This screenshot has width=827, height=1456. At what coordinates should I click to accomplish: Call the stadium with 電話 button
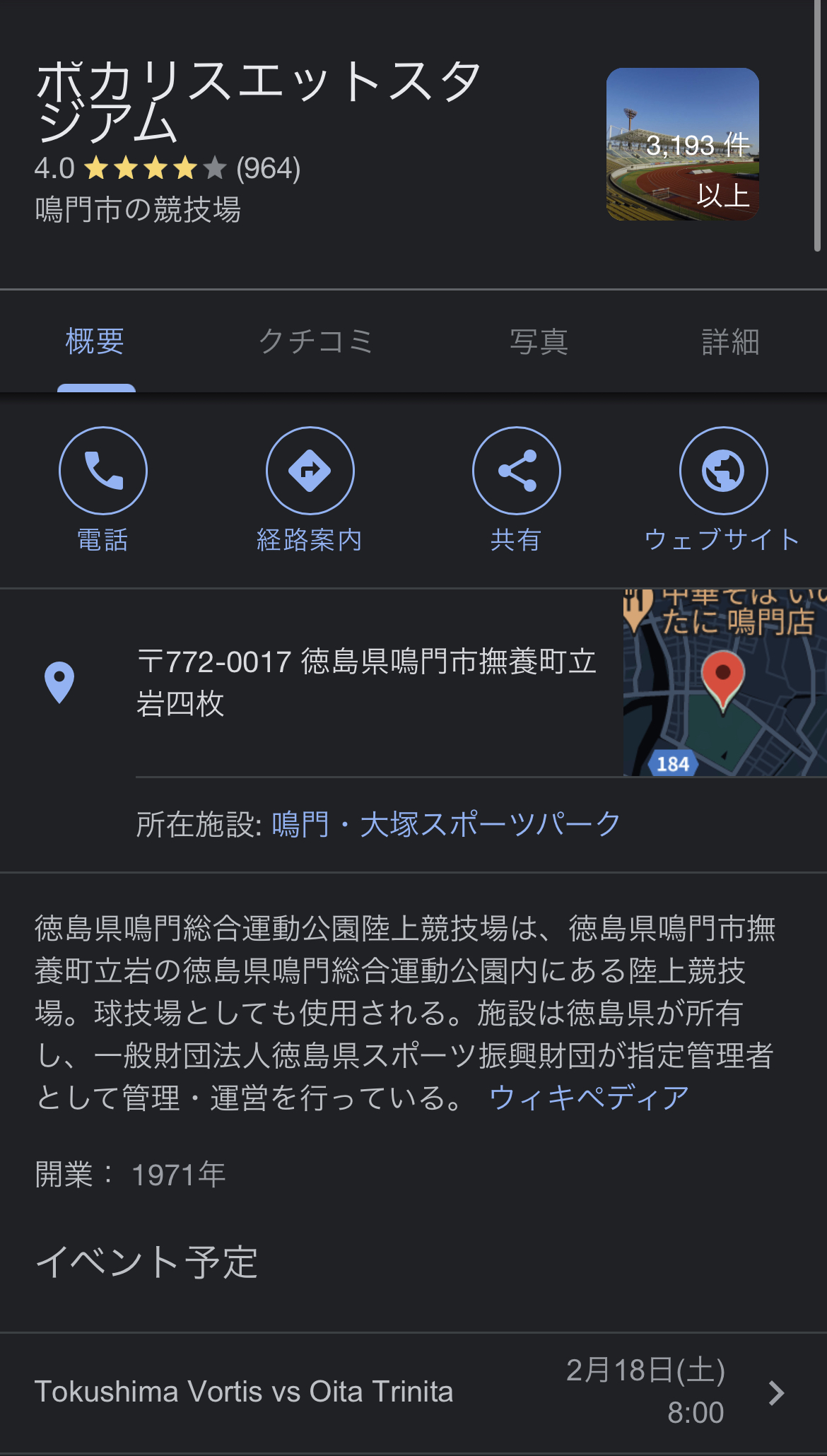coord(103,471)
